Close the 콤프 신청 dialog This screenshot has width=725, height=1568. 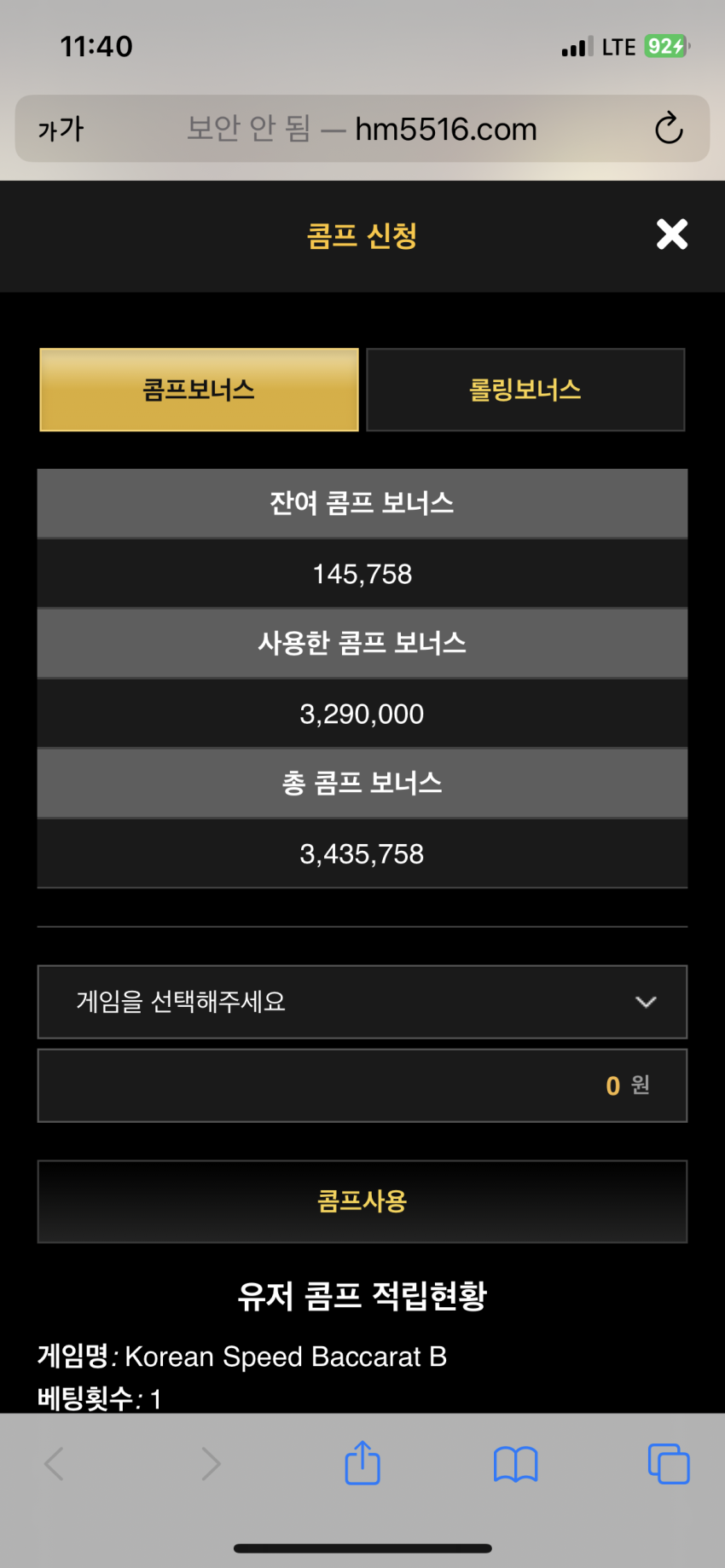[672, 234]
